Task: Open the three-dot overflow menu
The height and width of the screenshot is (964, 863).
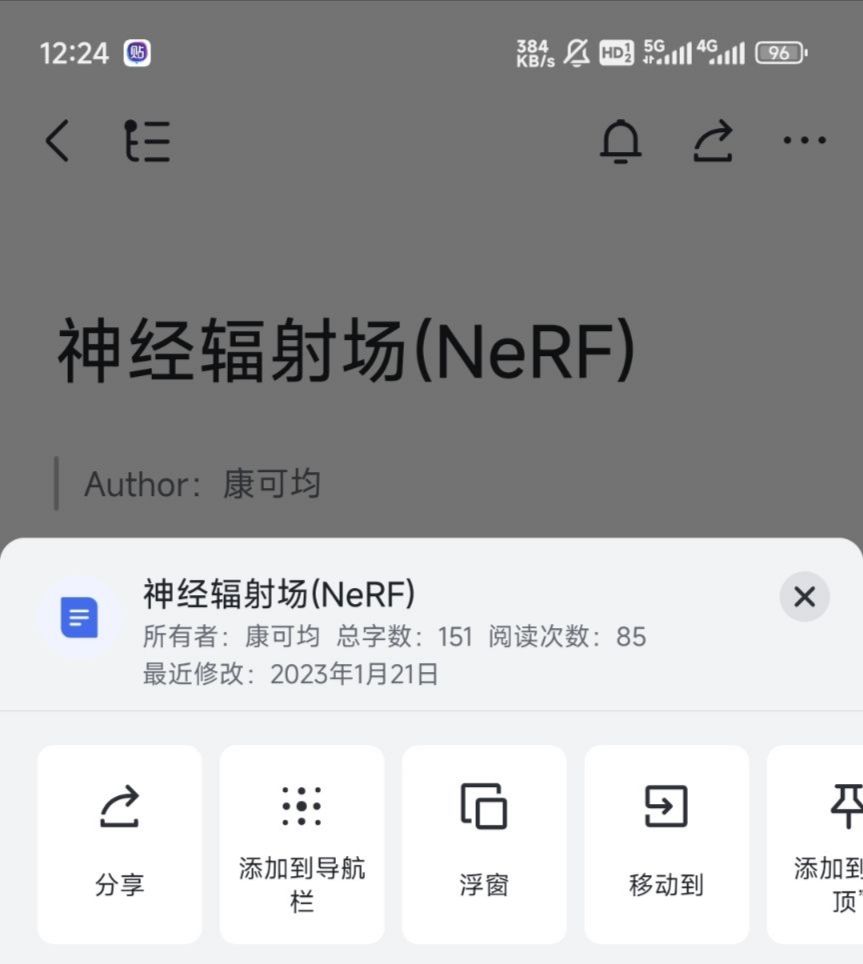Action: 804,140
